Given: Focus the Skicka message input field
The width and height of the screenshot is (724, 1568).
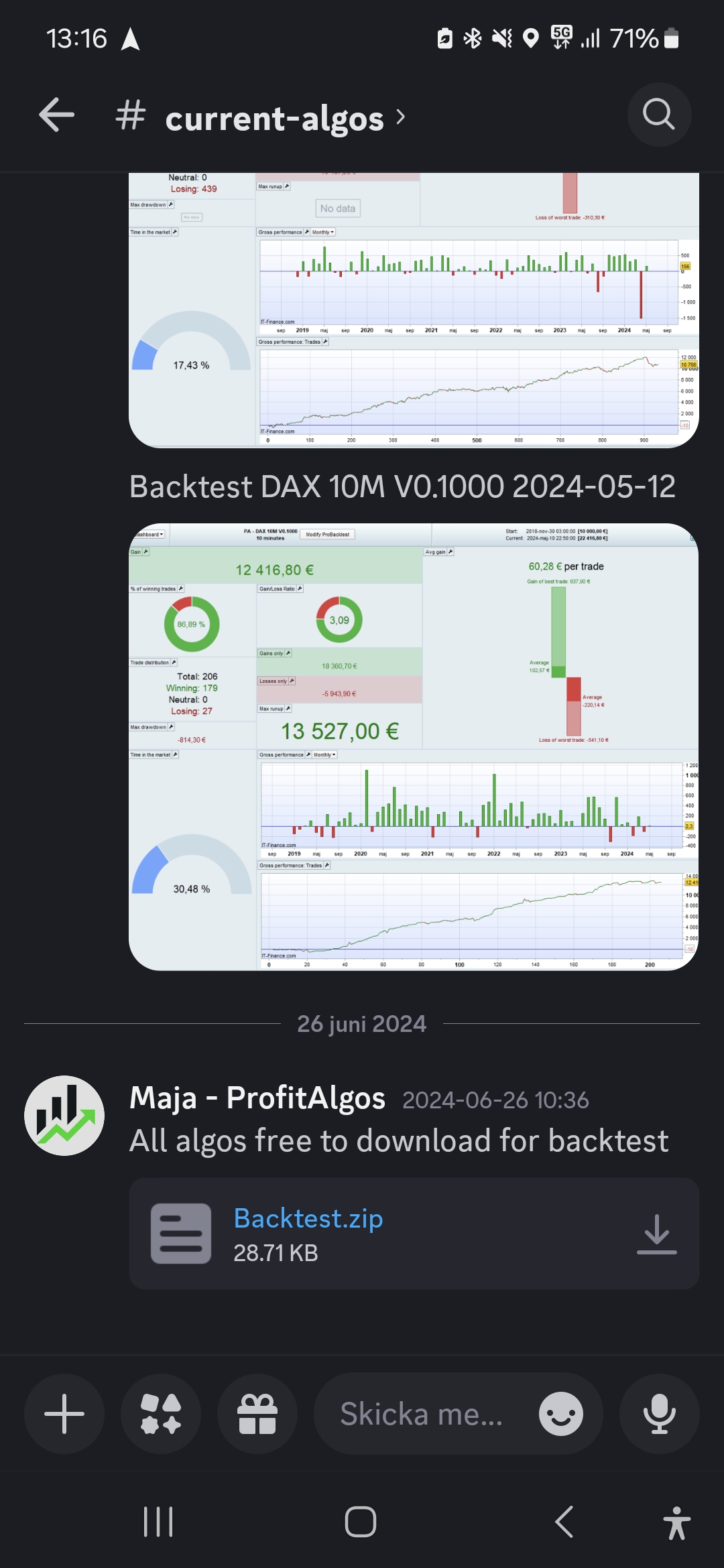Looking at the screenshot, I should pyautogui.click(x=422, y=1414).
